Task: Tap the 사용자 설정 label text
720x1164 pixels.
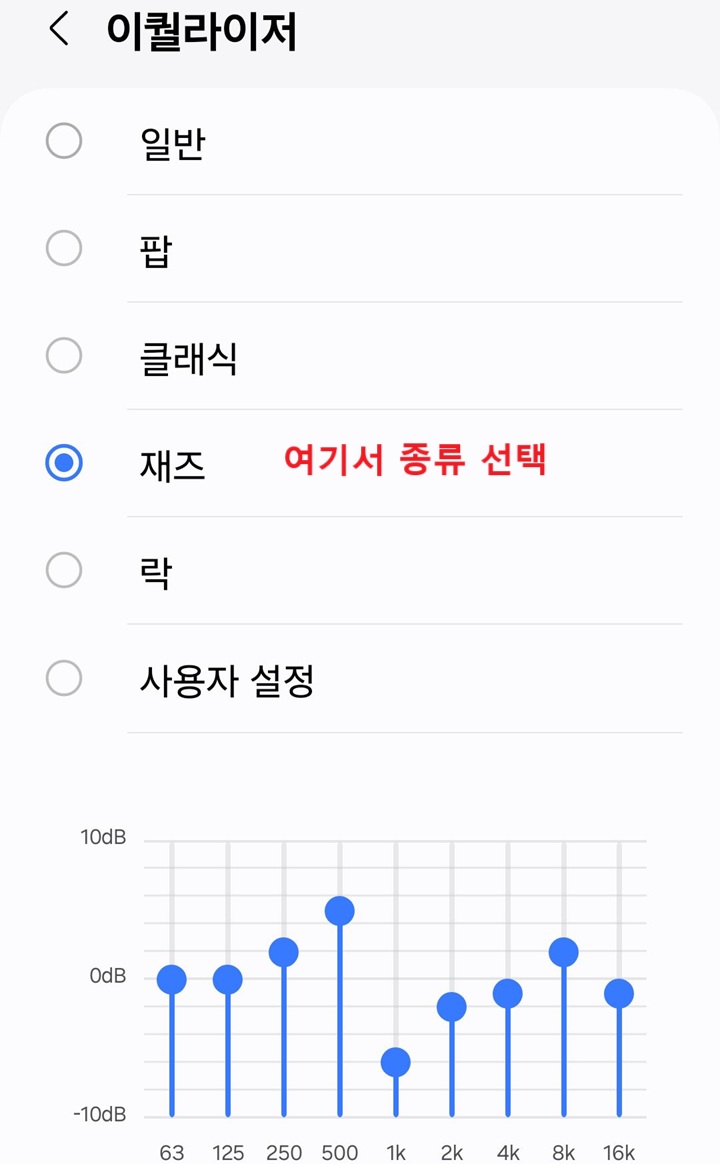Action: 225,678
